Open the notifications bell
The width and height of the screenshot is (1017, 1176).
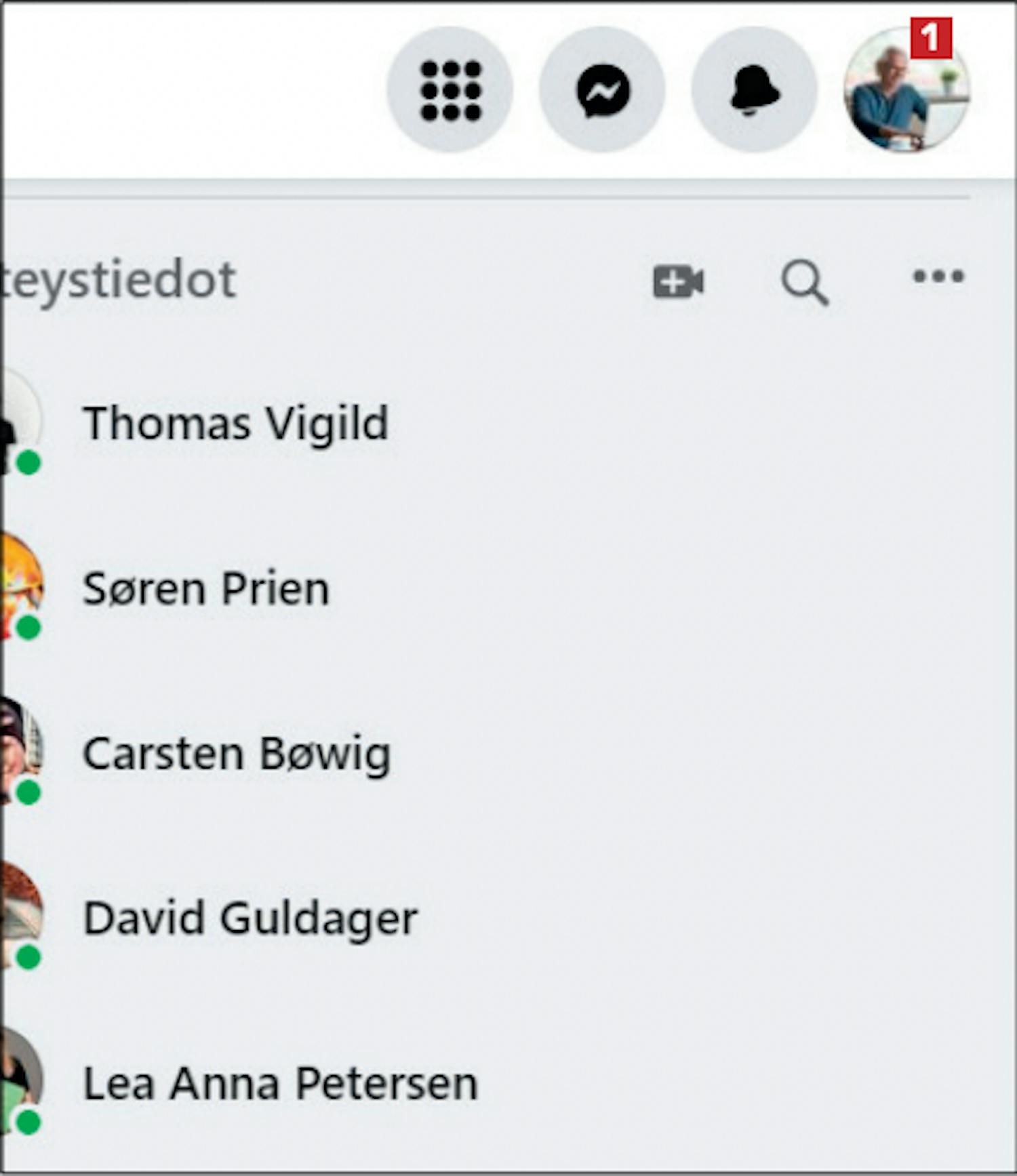pos(754,90)
